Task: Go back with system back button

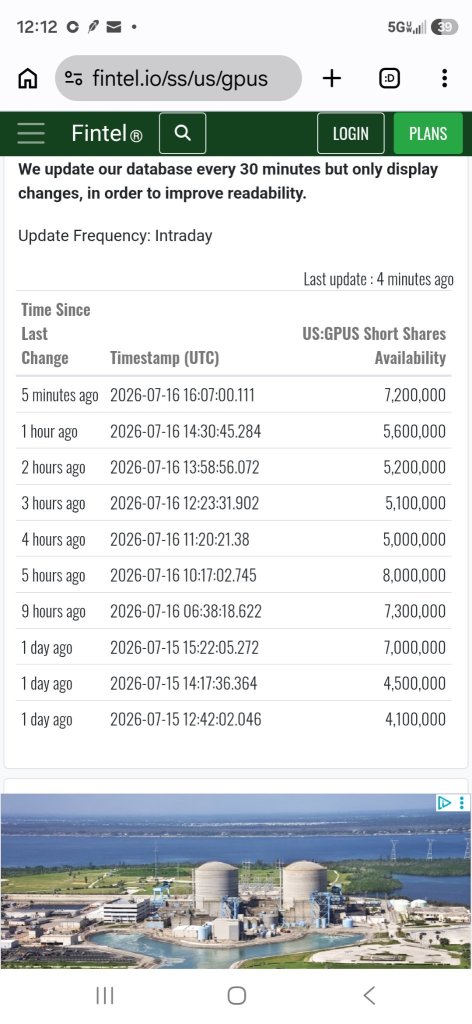Action: [369, 996]
